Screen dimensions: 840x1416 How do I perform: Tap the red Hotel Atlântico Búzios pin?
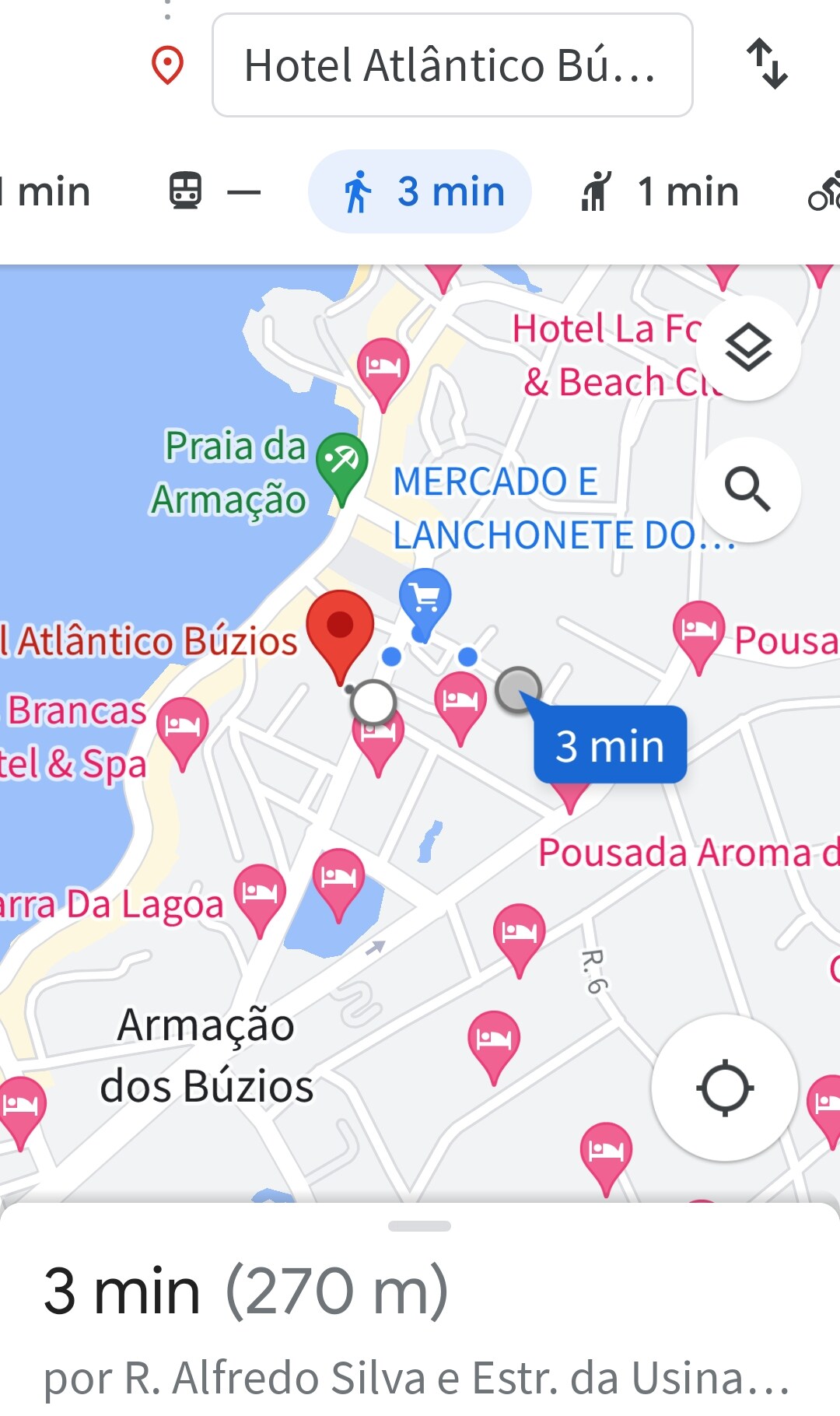point(340,629)
